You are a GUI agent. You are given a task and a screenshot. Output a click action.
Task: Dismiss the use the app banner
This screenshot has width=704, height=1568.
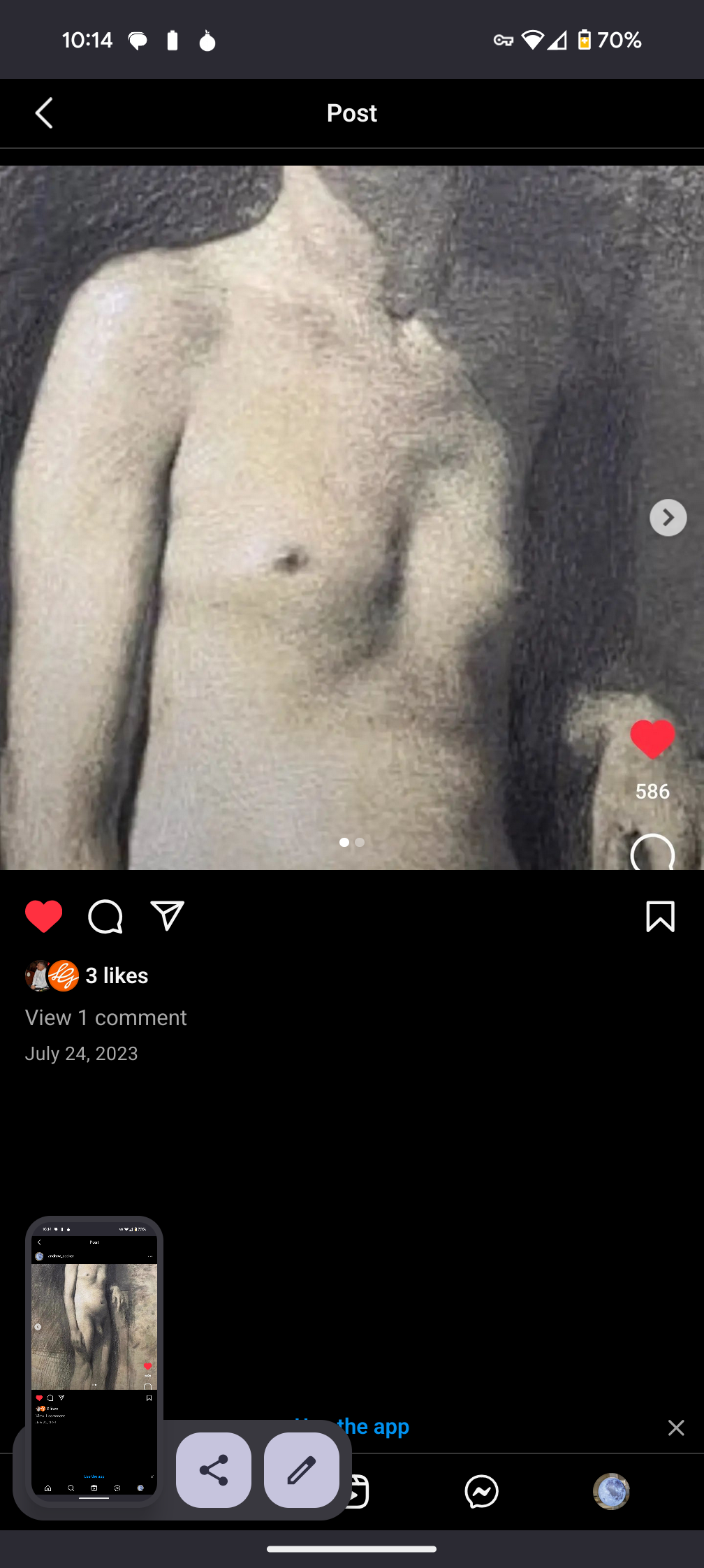[x=675, y=1428]
